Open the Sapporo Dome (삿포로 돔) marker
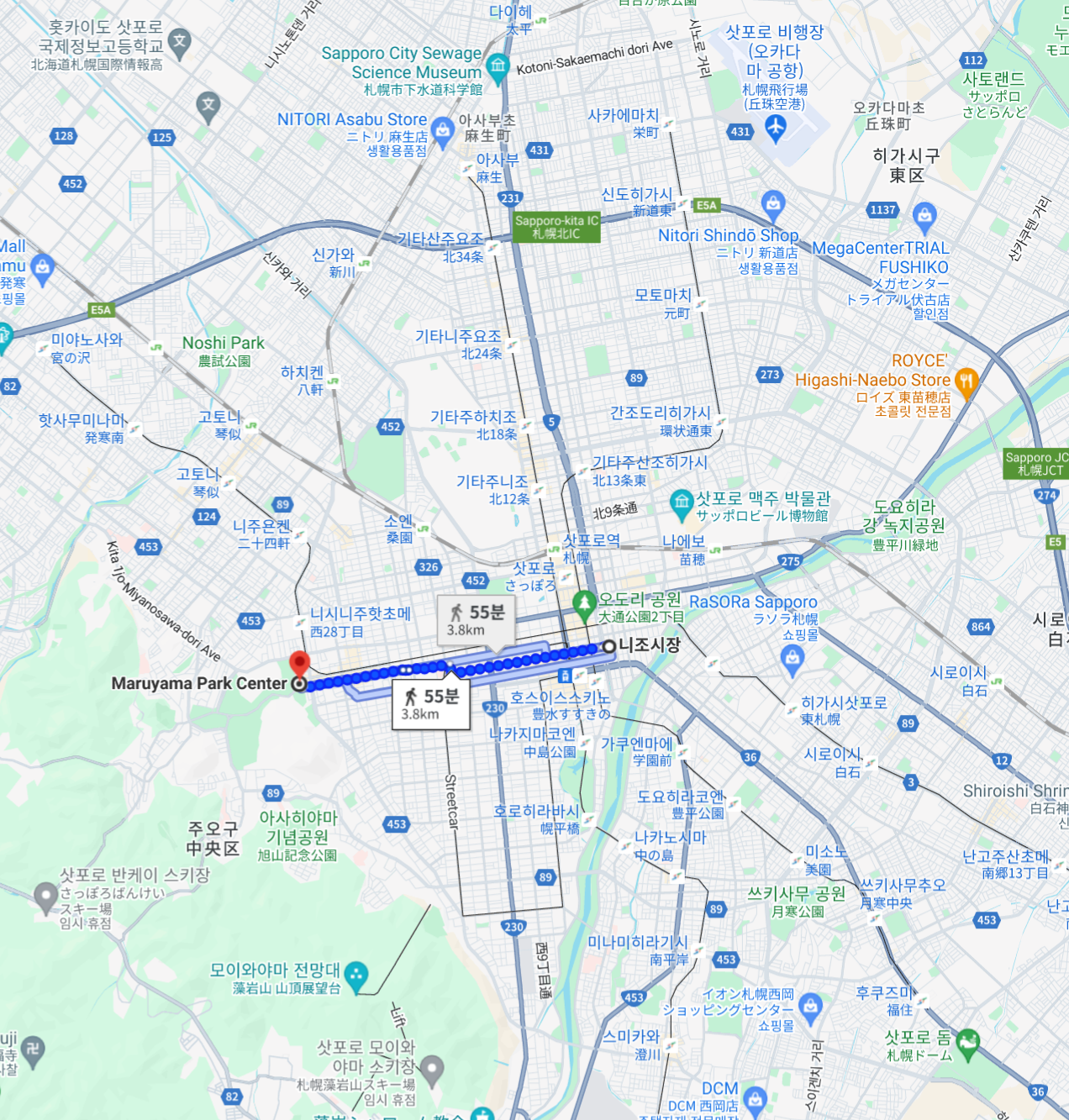Image resolution: width=1069 pixels, height=1120 pixels. click(x=968, y=1040)
